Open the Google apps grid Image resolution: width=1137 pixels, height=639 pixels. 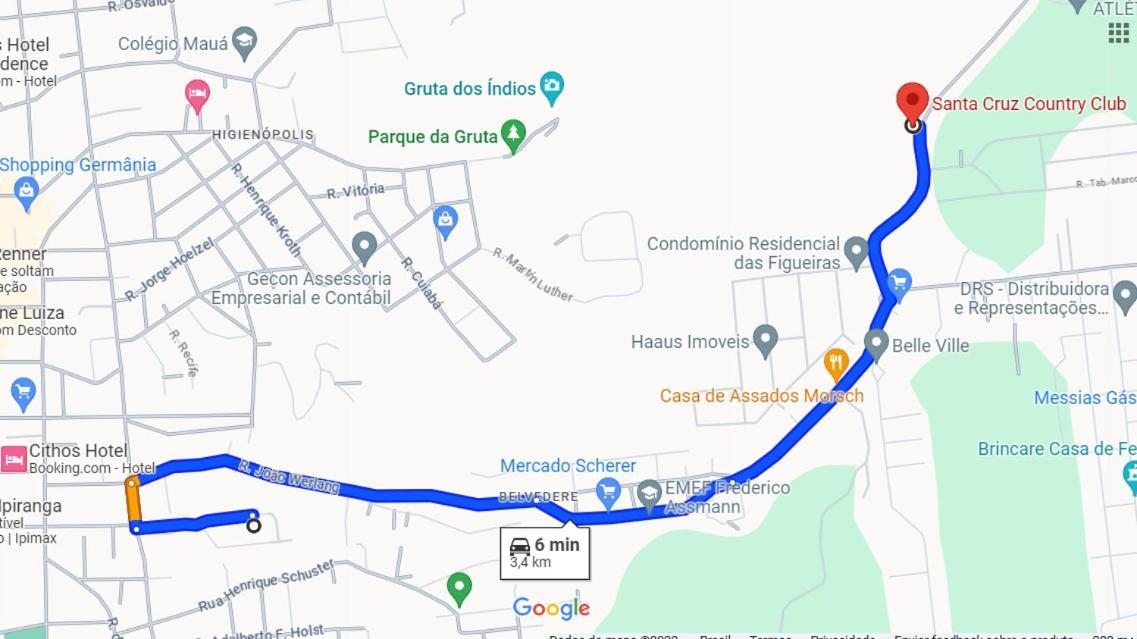click(x=1118, y=33)
